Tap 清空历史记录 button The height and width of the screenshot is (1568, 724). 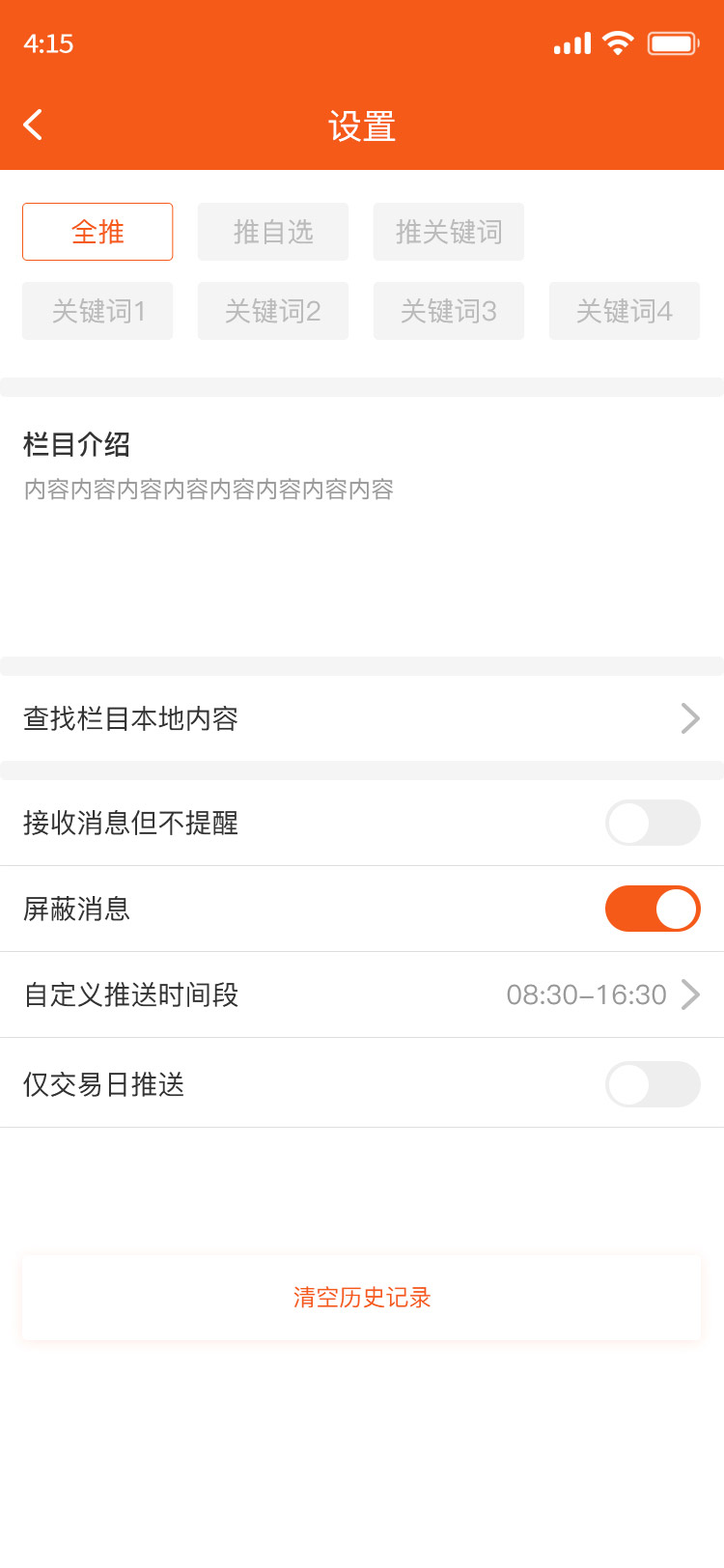coord(362,1297)
